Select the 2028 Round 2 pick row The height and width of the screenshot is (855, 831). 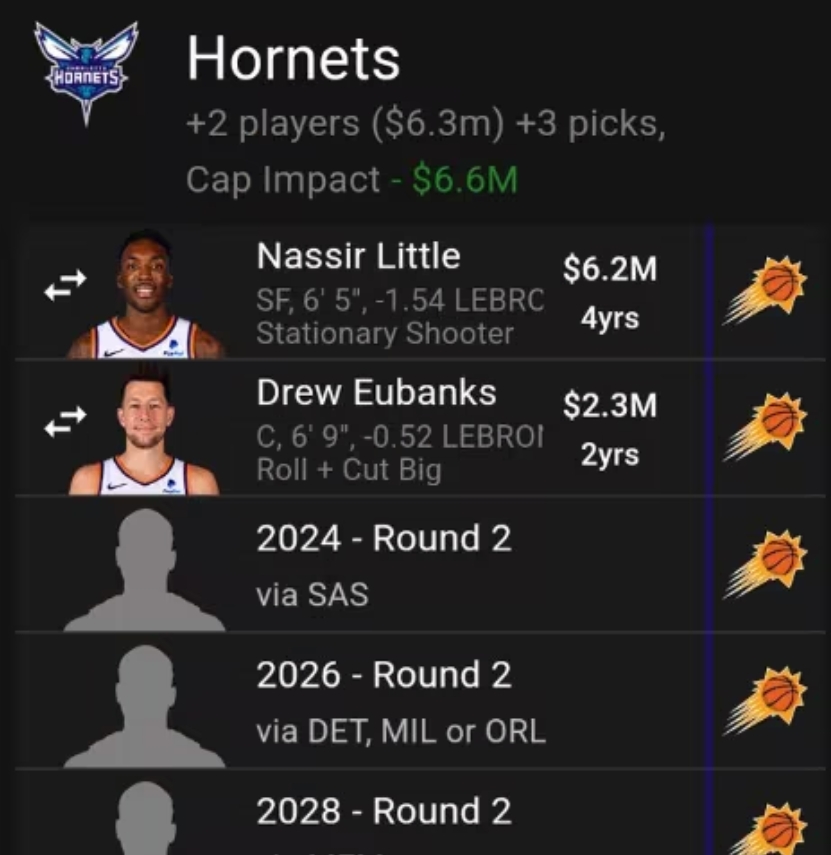384,812
